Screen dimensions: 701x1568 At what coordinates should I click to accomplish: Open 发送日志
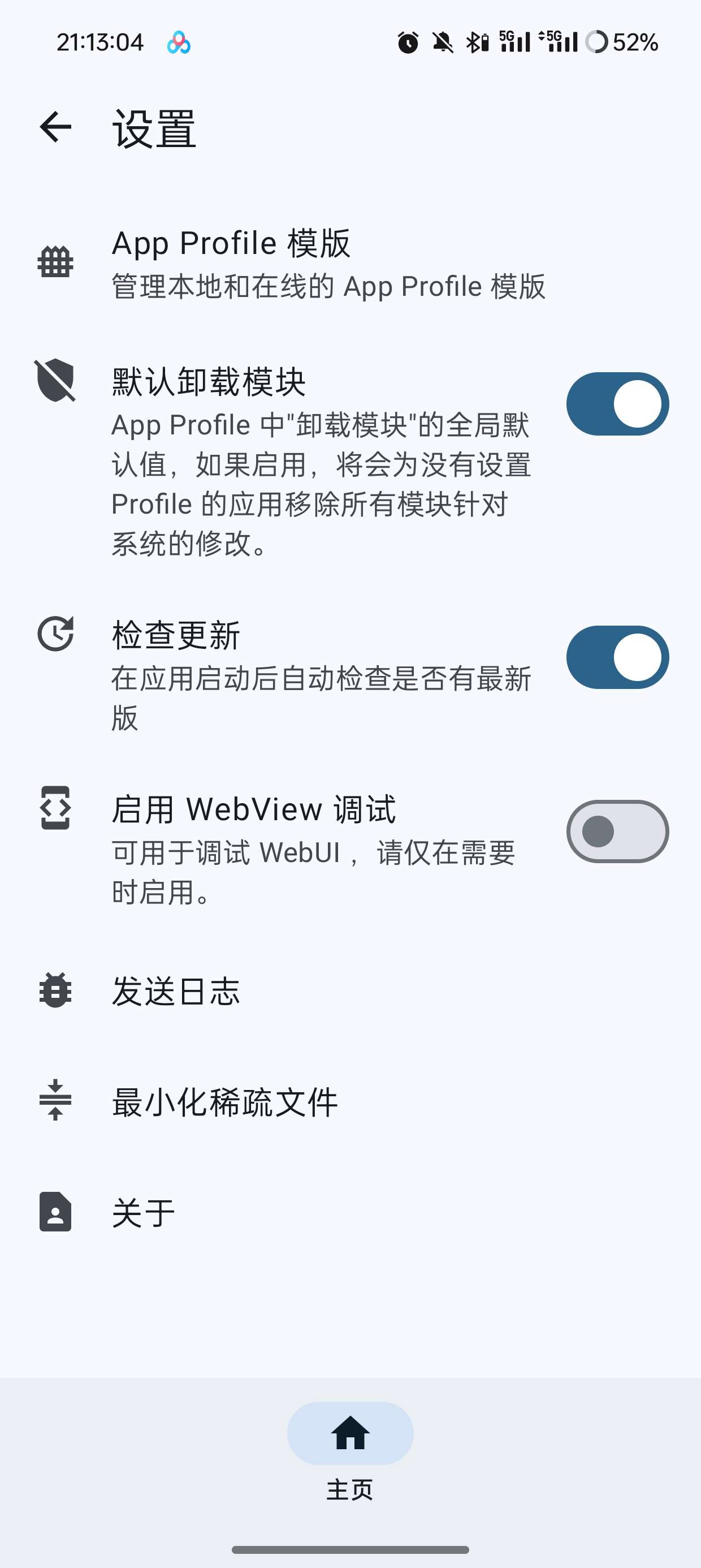click(x=176, y=991)
